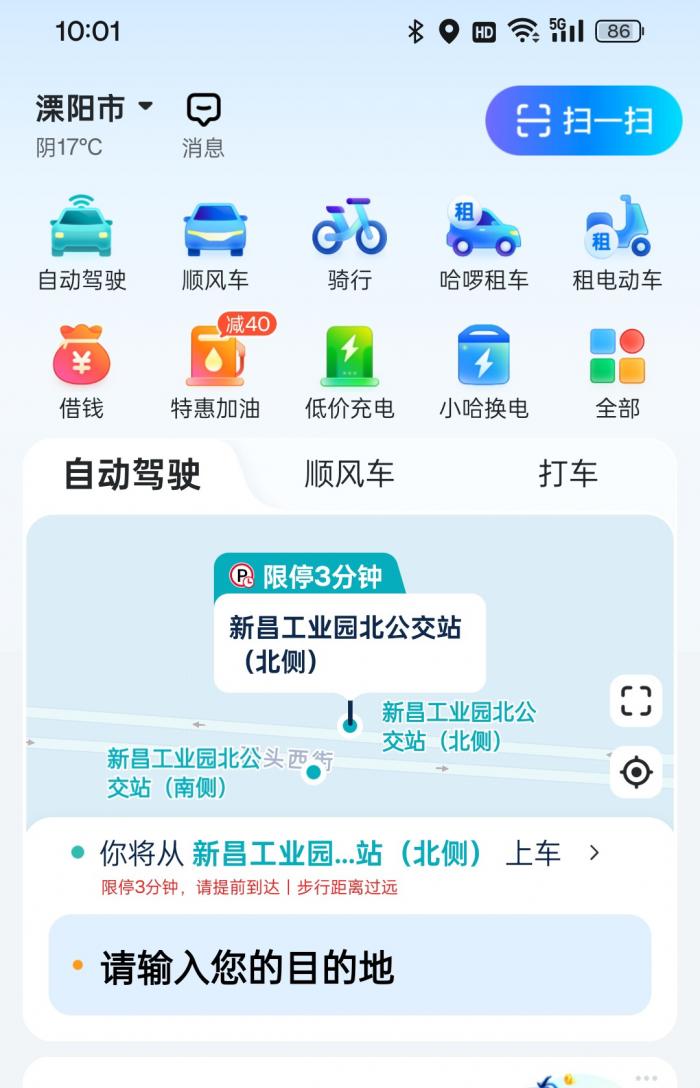Switch to the 顺风车 tab
Viewport: 700px width, 1088px height.
[x=349, y=473]
